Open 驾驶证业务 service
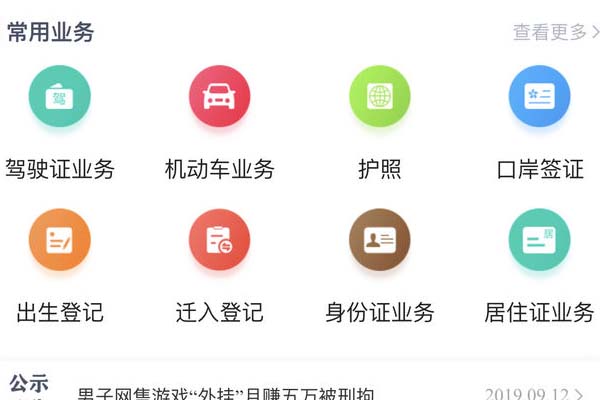The width and height of the screenshot is (600, 400). tap(60, 97)
